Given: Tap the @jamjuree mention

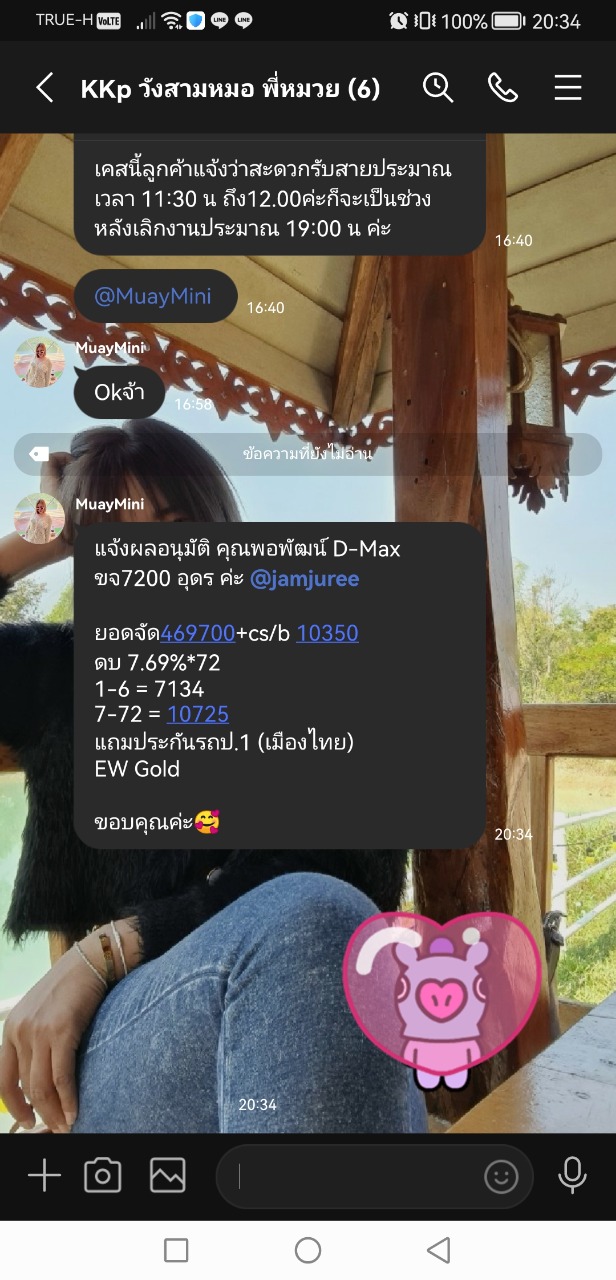Looking at the screenshot, I should pos(304,579).
